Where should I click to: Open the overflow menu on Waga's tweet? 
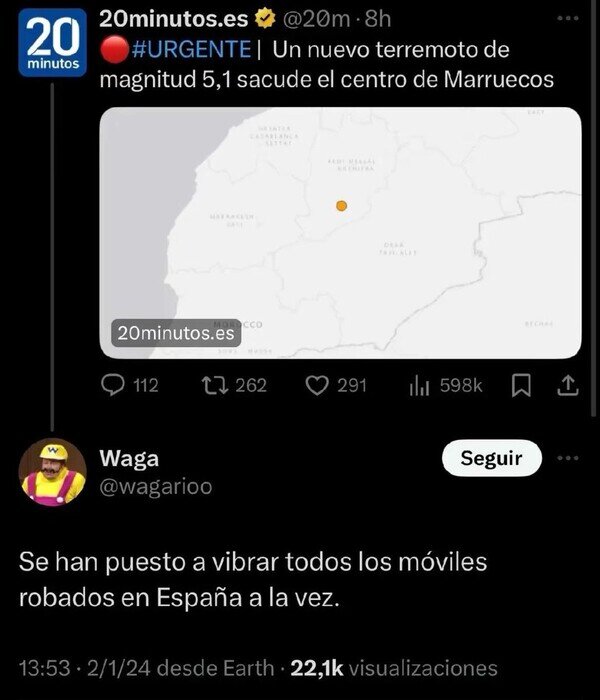(567, 458)
